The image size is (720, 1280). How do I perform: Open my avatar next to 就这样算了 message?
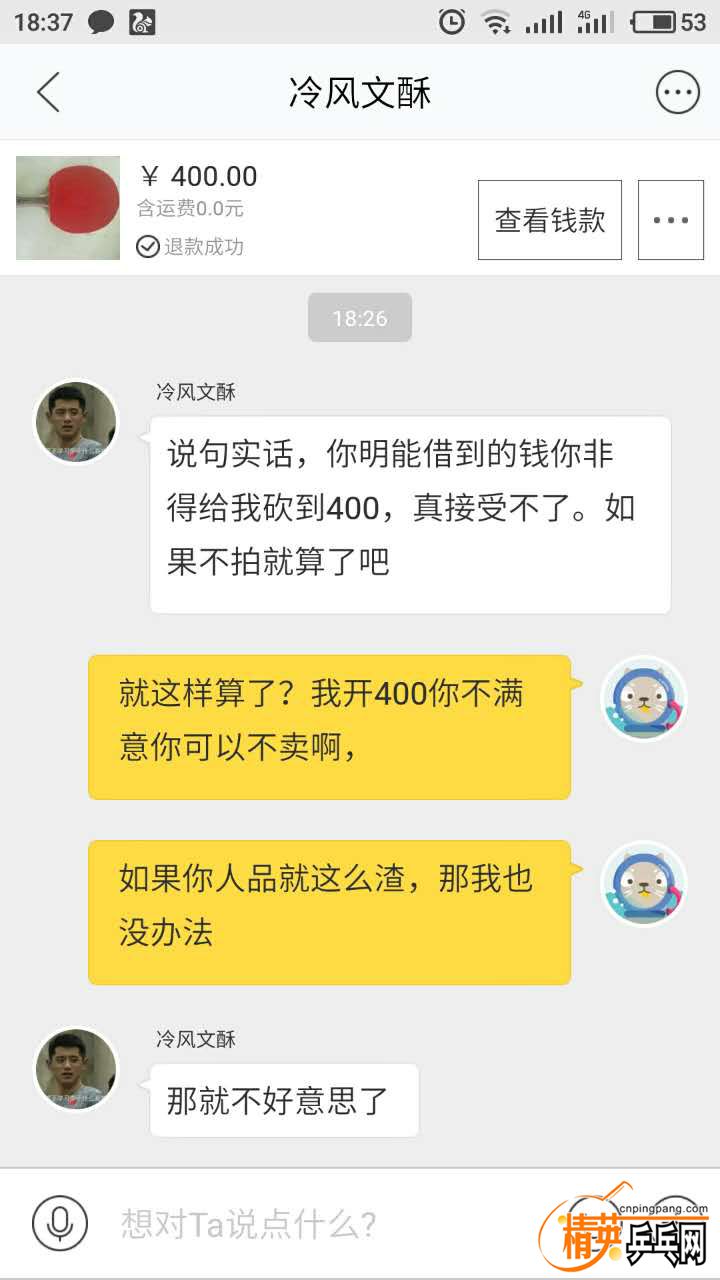643,698
